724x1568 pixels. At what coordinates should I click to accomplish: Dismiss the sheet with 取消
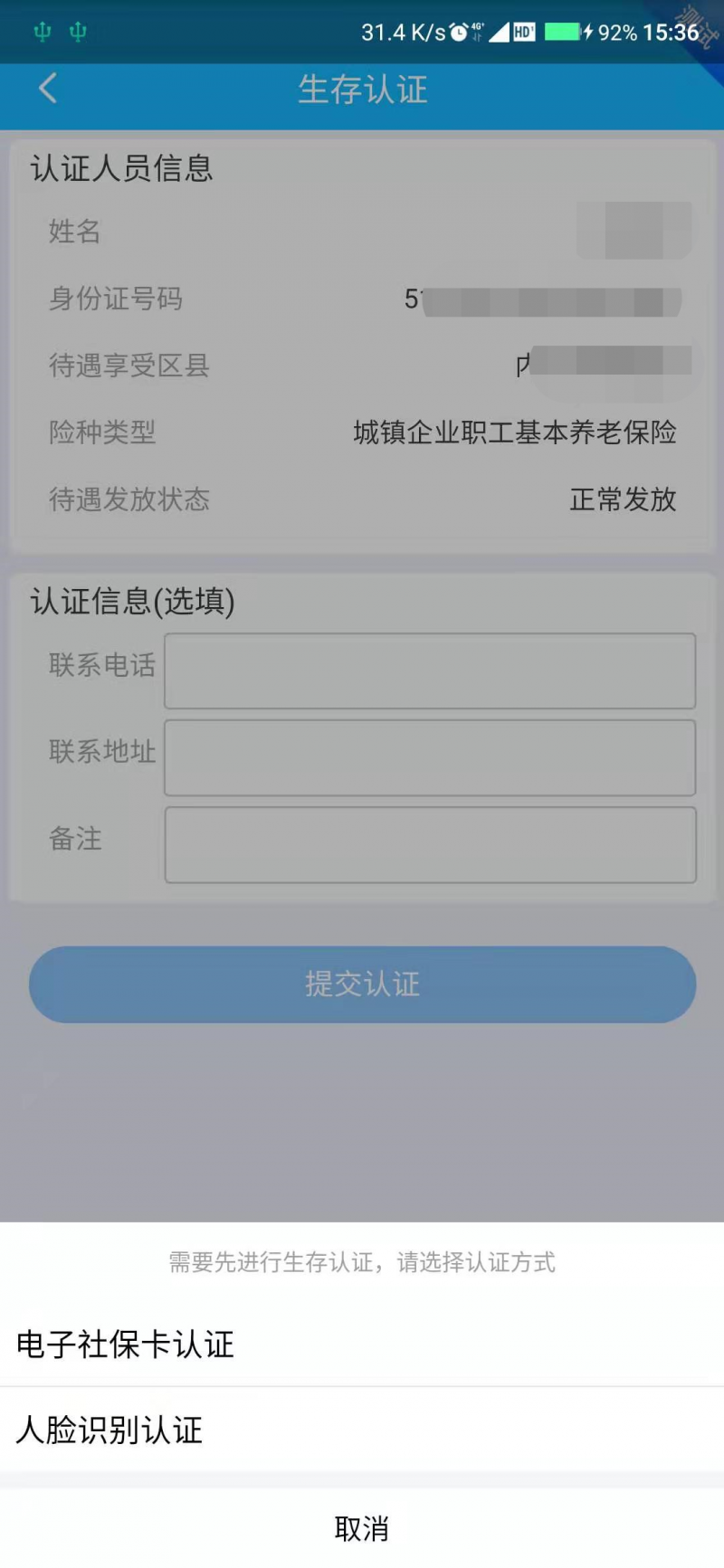[362, 1528]
